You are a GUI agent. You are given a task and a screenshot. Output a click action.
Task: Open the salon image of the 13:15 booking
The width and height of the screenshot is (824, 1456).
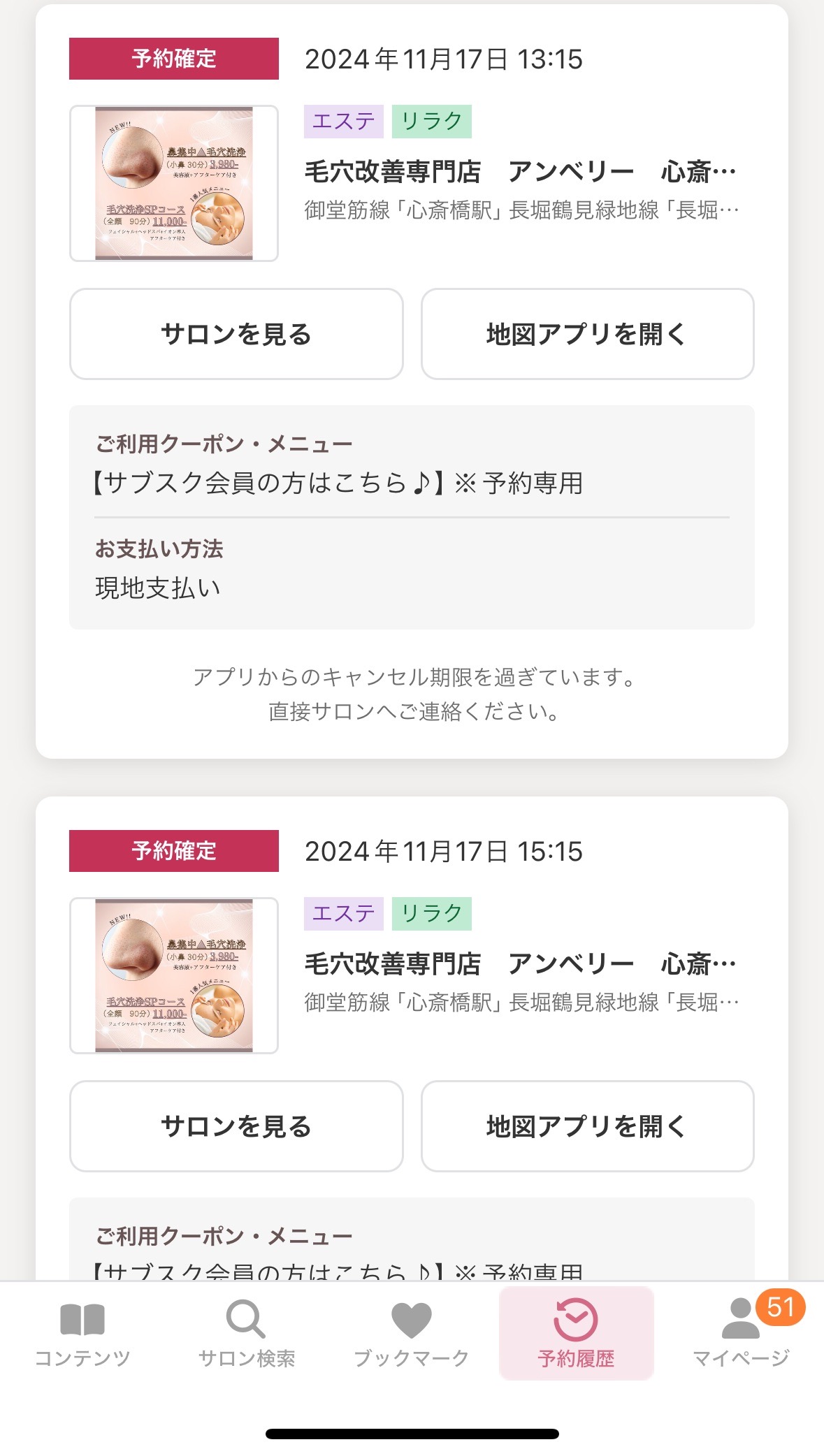pos(174,184)
